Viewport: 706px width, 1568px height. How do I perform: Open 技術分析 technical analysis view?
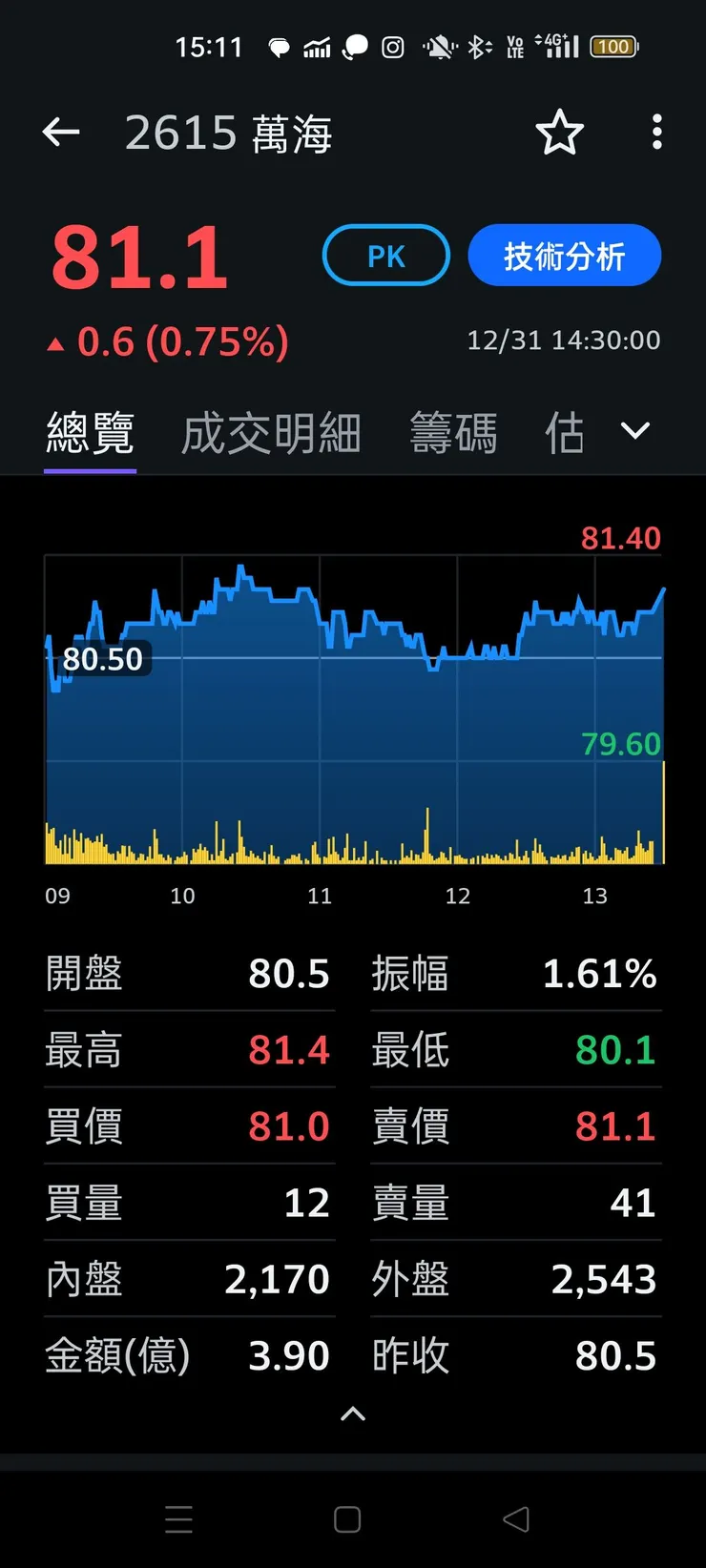pos(564,255)
